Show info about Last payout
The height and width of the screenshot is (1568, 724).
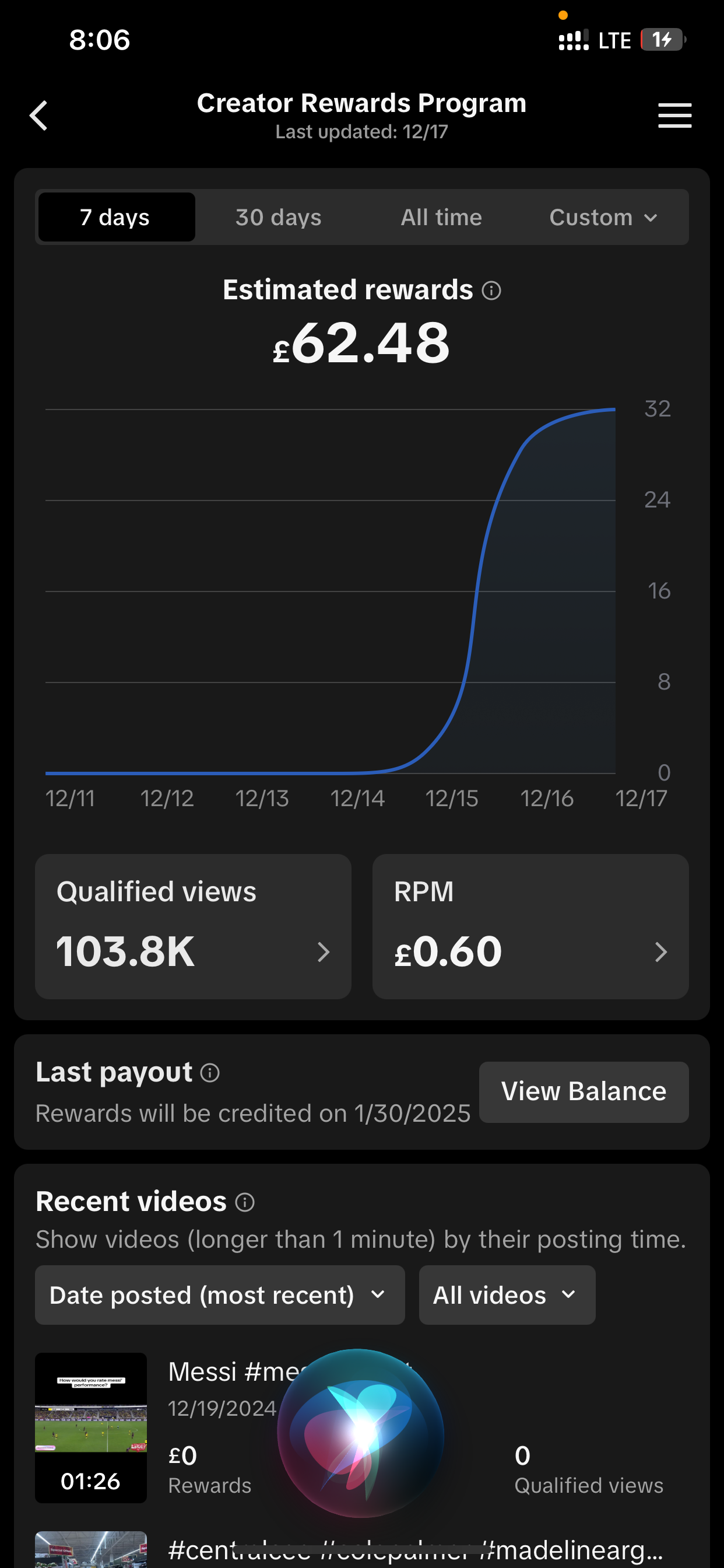pyautogui.click(x=210, y=1073)
